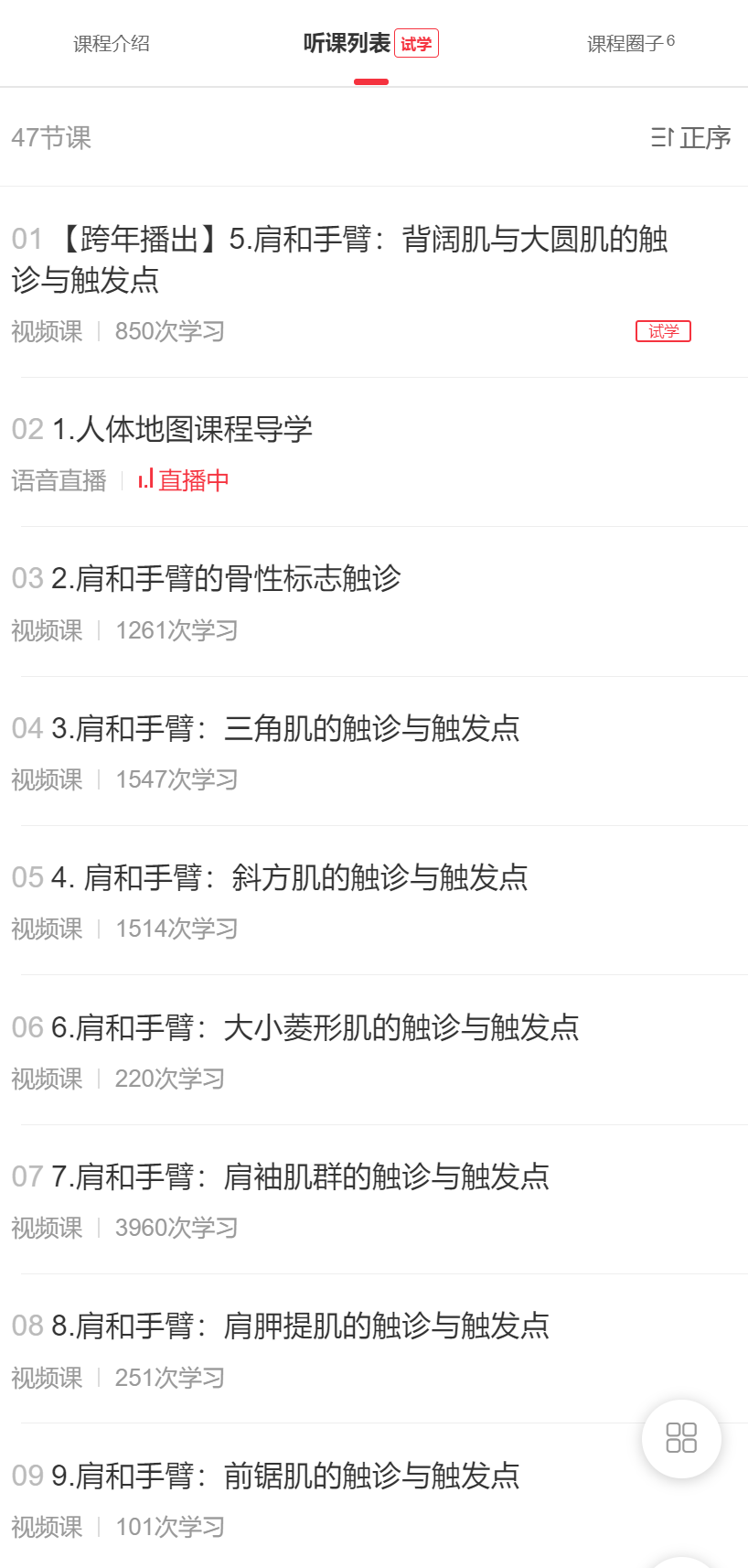This screenshot has width=748, height=1568.
Task: Switch to the 课程介绍 tab
Action: tap(112, 42)
